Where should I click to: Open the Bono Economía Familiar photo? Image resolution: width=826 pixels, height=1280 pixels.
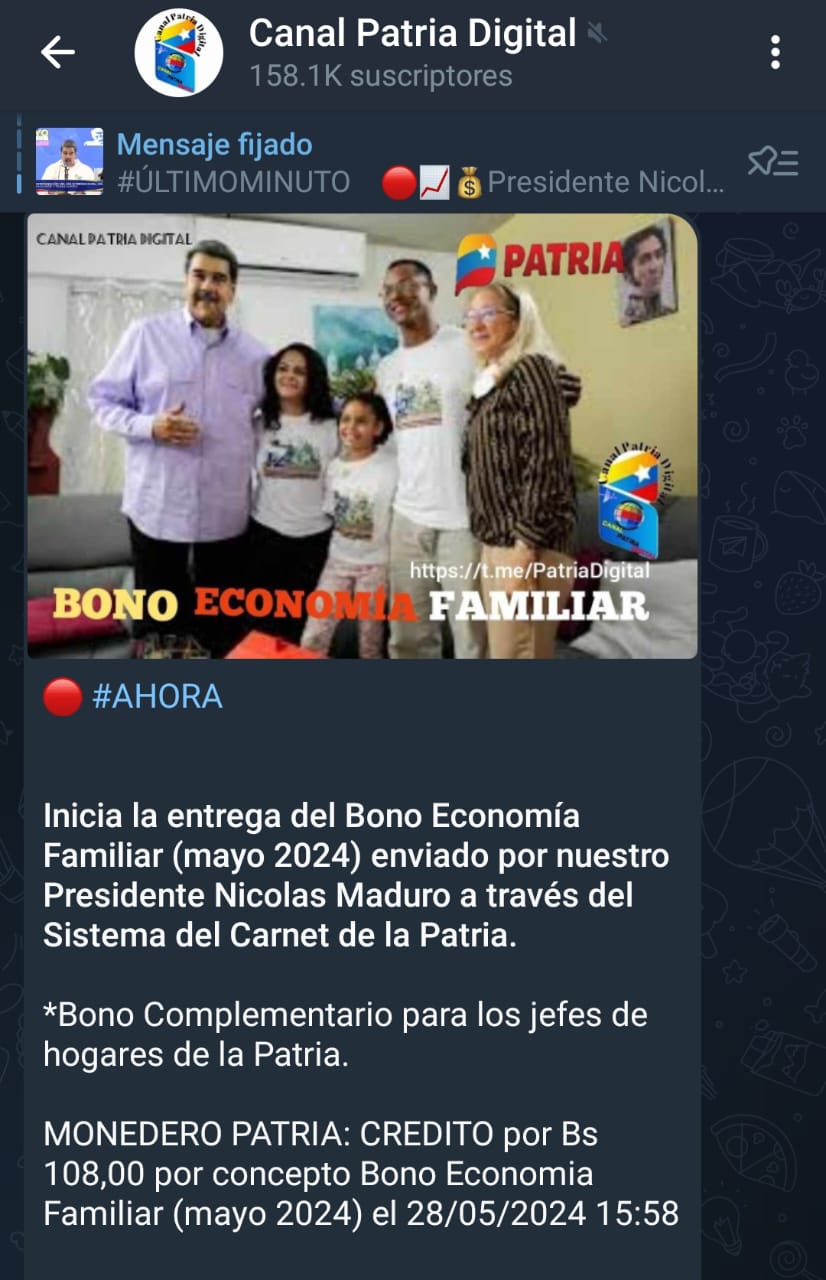[x=362, y=436]
